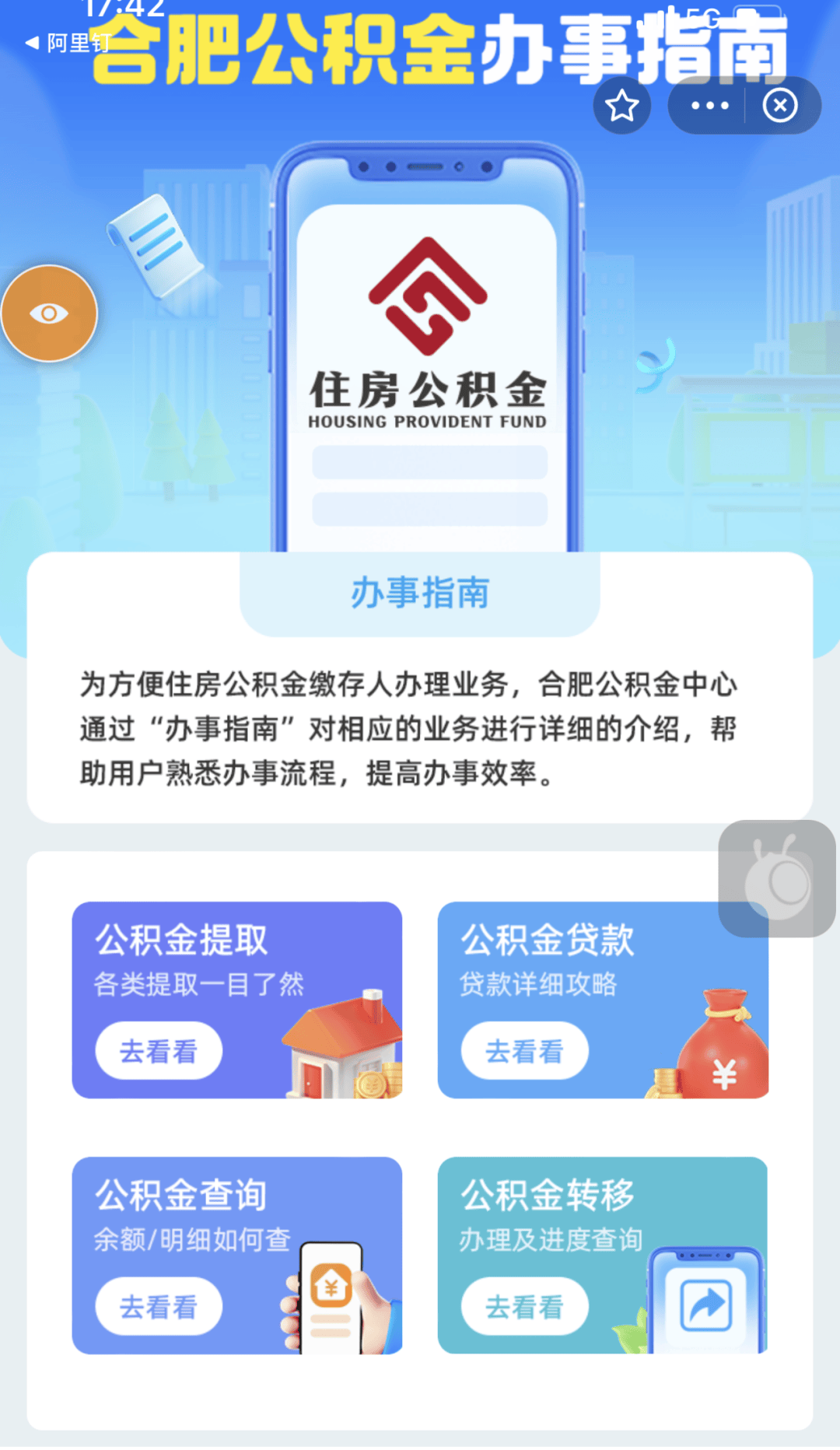Image resolution: width=840 pixels, height=1450 pixels.
Task: Close the mini program
Action: pos(780,106)
